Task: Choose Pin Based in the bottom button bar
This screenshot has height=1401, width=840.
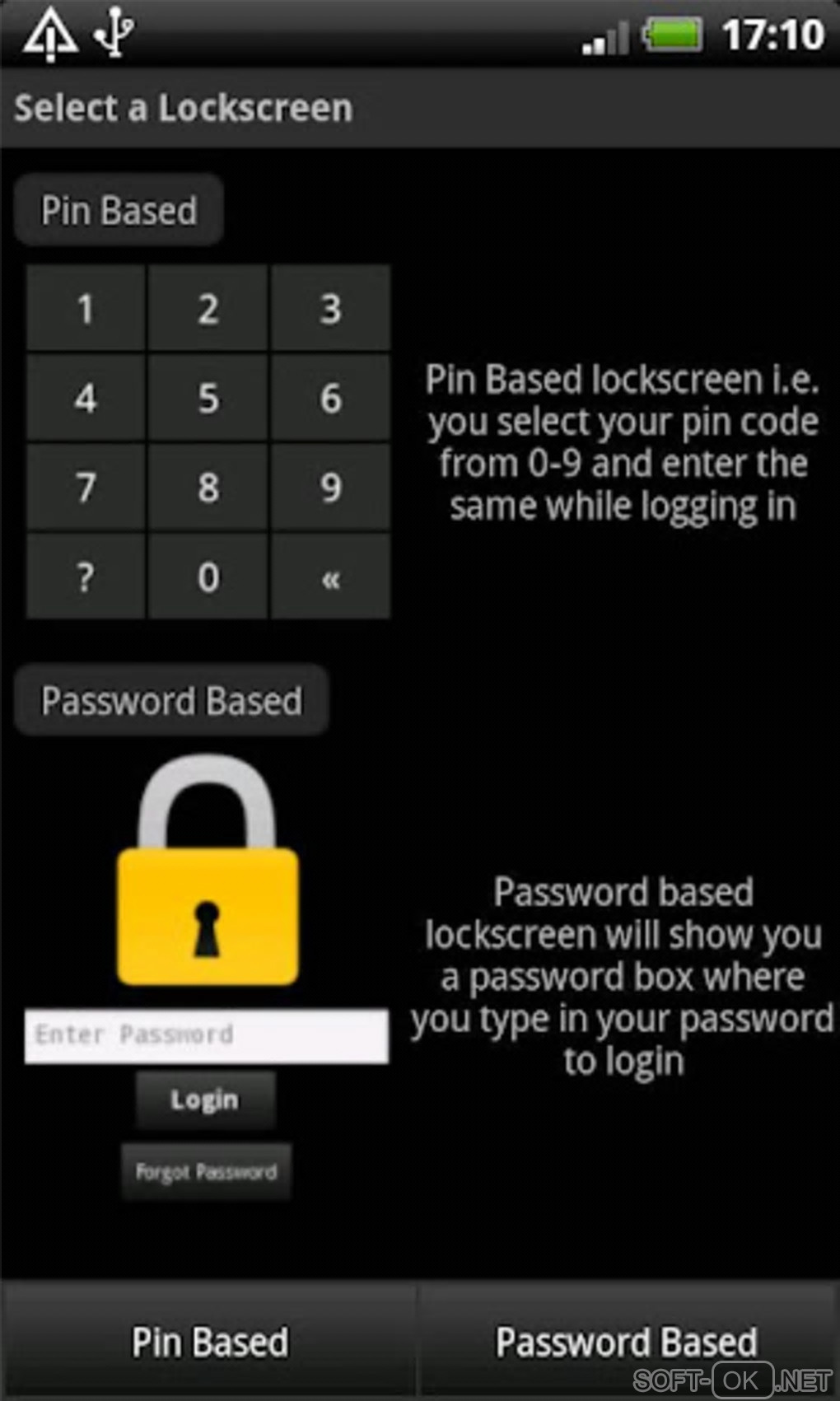Action: [x=210, y=1341]
